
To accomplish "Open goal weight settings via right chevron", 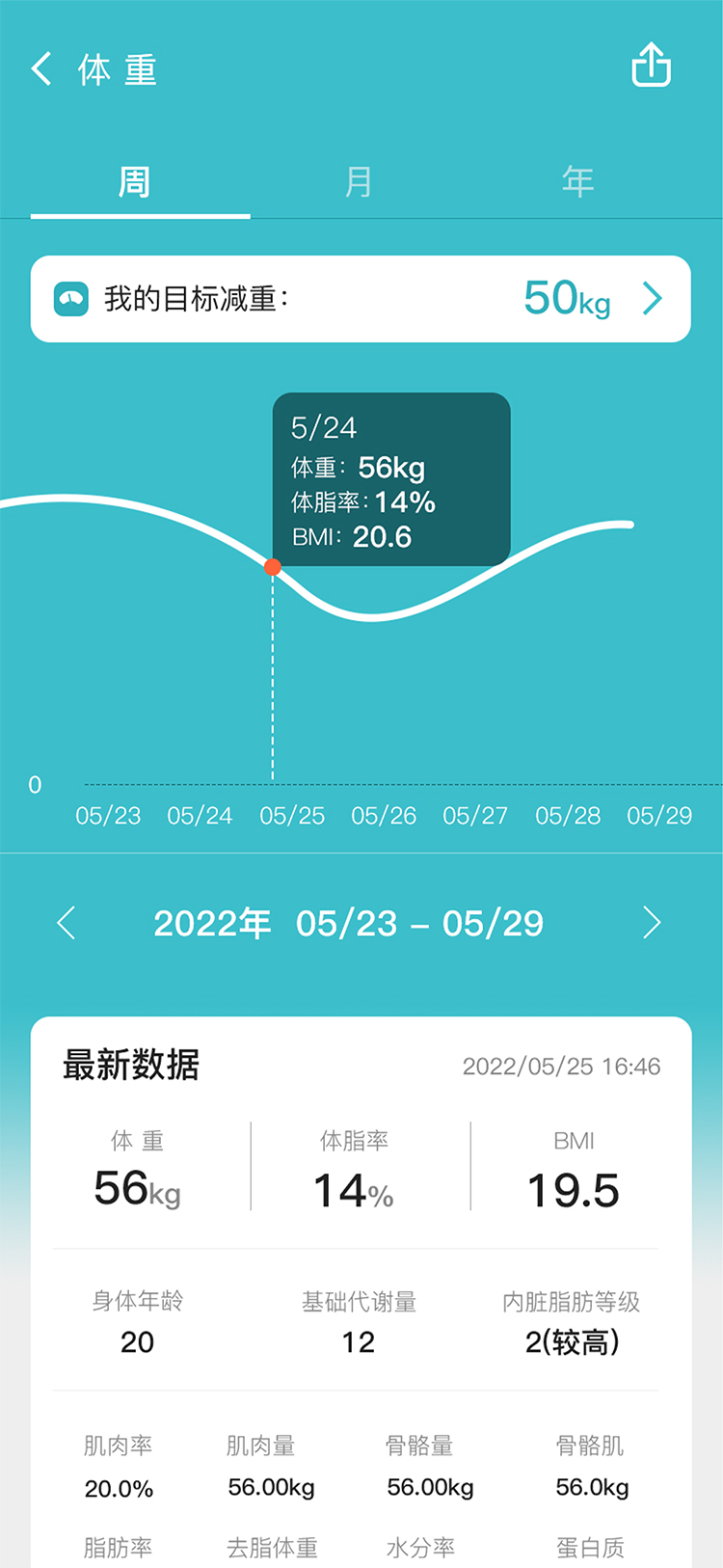I will pyautogui.click(x=652, y=299).
